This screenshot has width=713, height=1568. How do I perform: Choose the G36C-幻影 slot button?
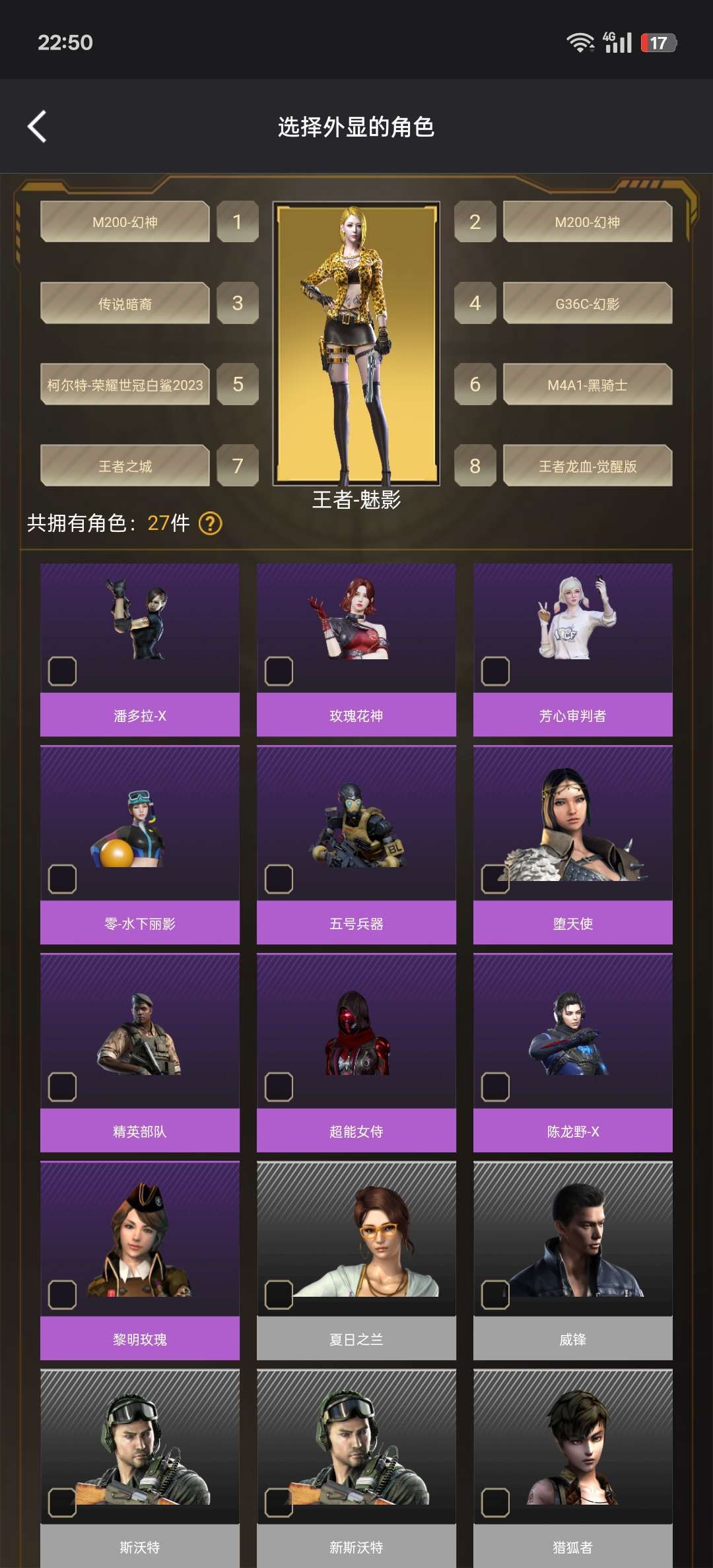point(588,304)
